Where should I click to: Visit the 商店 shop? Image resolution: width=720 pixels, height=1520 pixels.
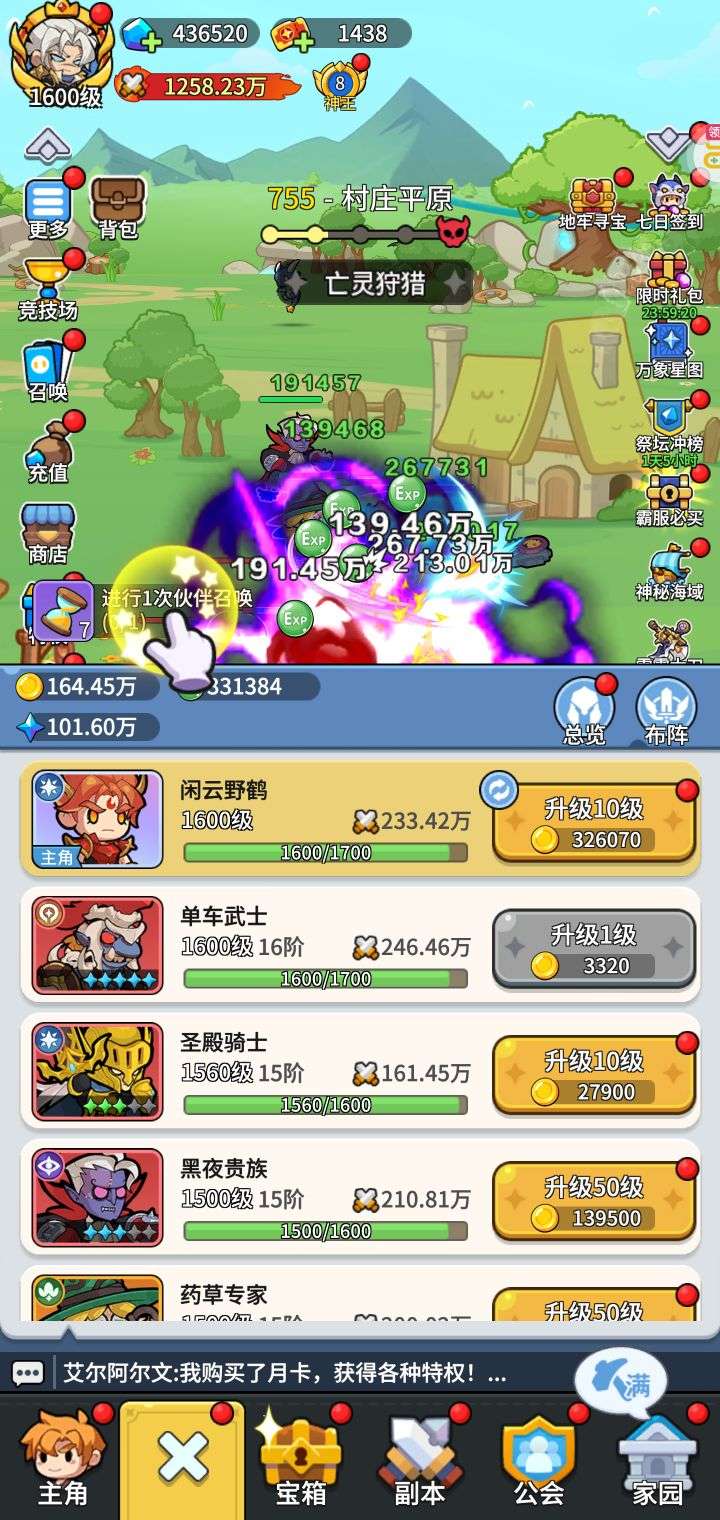point(48,532)
